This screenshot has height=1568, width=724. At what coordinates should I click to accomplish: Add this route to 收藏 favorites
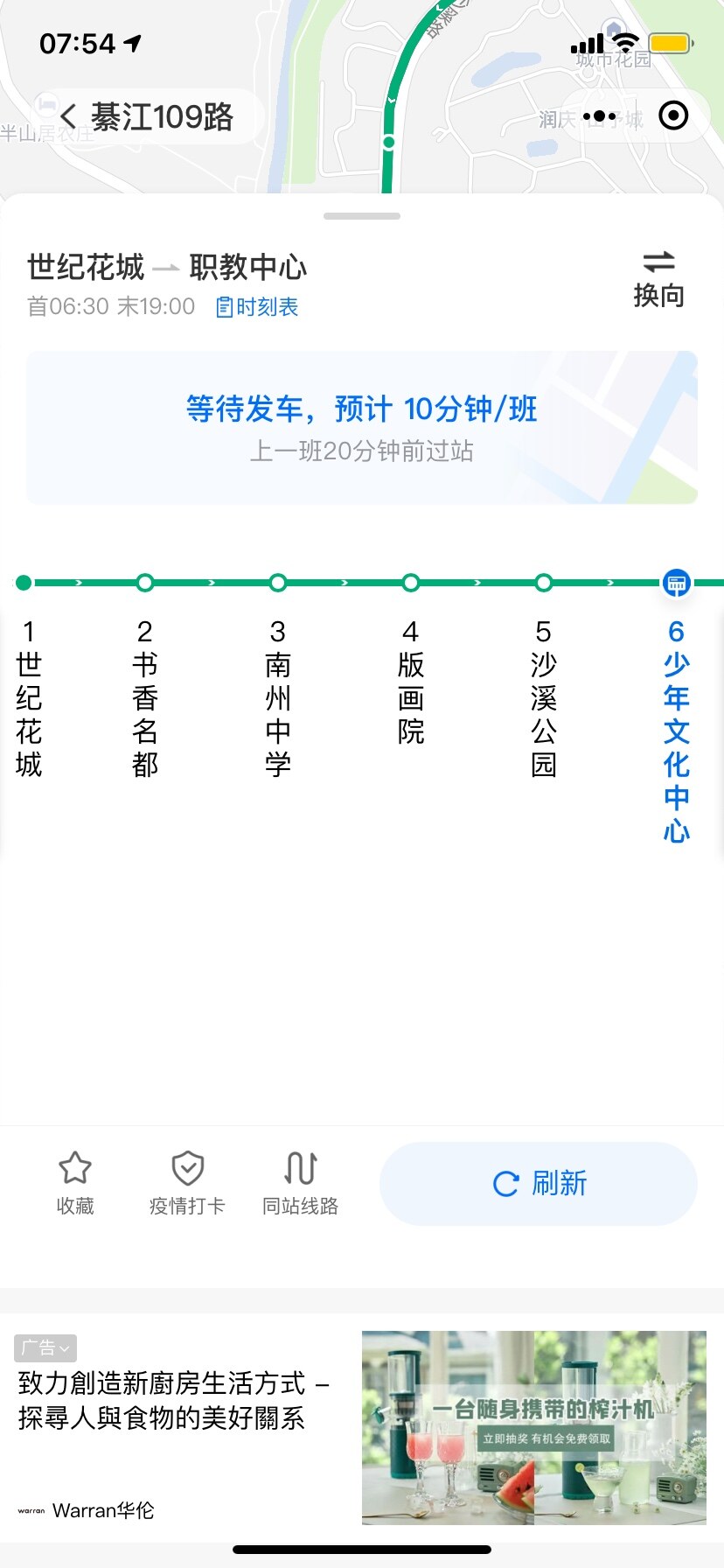click(75, 1183)
